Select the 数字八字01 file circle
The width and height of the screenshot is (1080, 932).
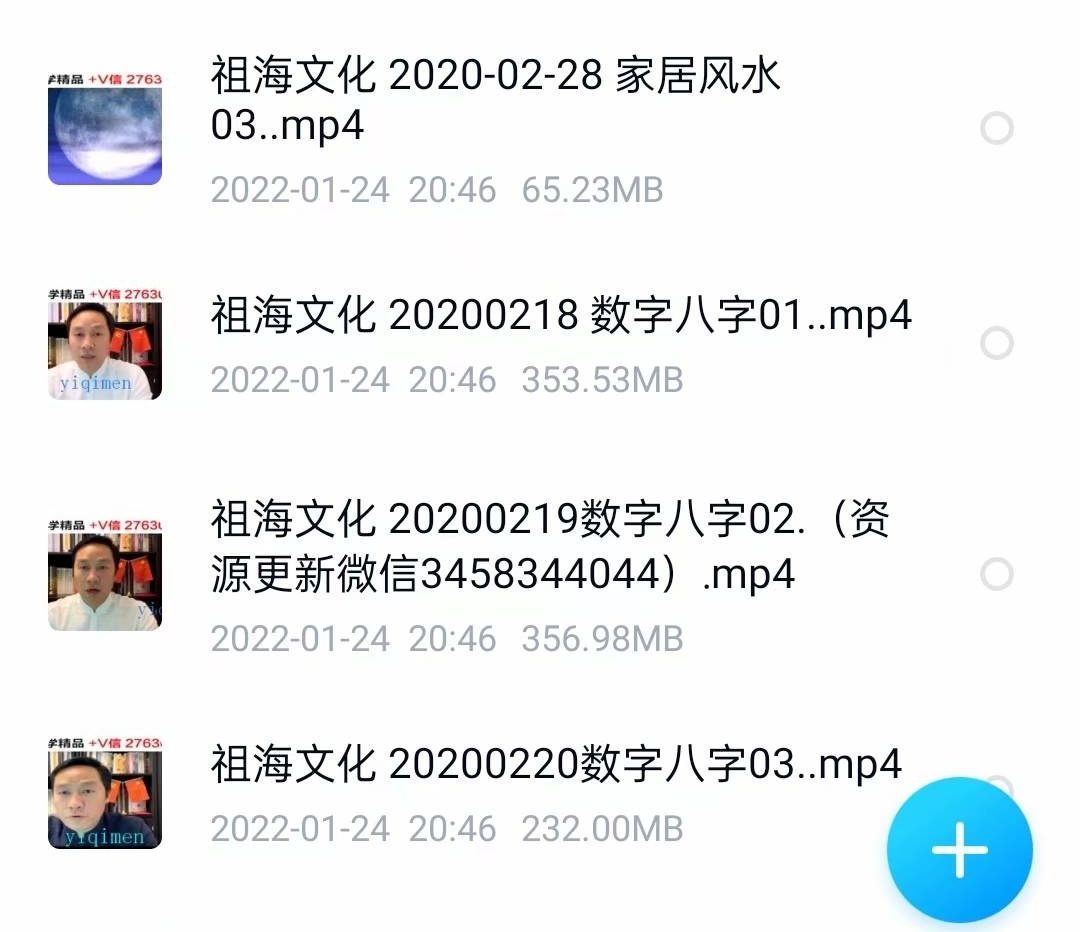(x=996, y=343)
